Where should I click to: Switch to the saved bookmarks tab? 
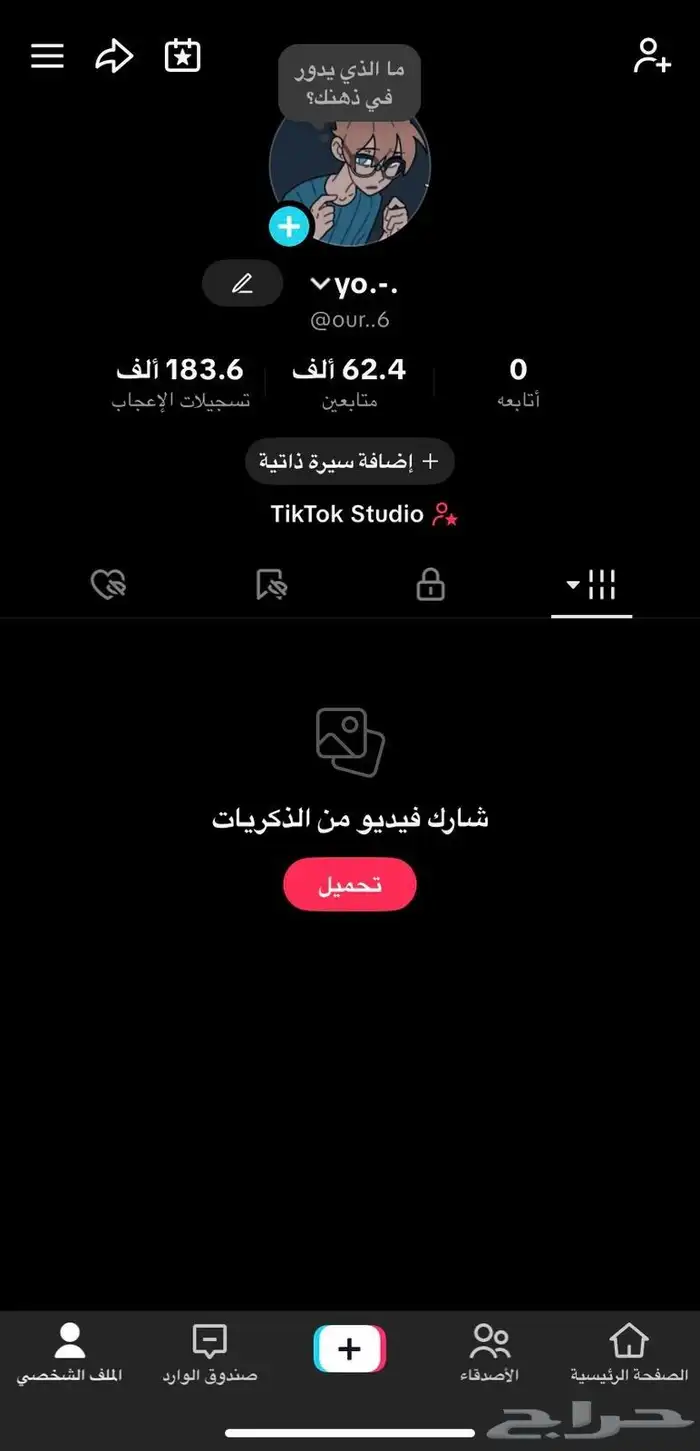[x=270, y=585]
